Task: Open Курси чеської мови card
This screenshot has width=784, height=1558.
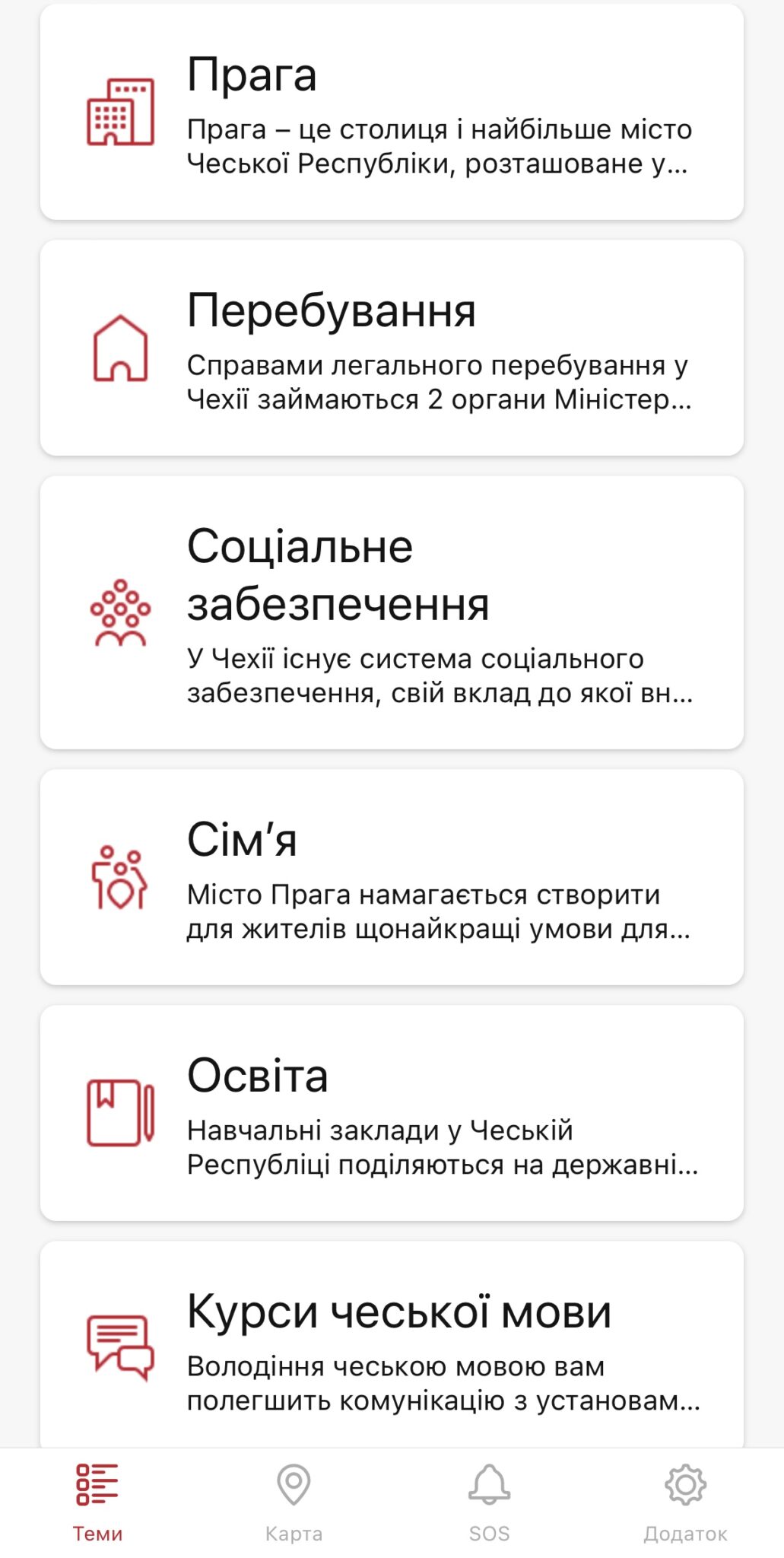Action: (392, 1345)
